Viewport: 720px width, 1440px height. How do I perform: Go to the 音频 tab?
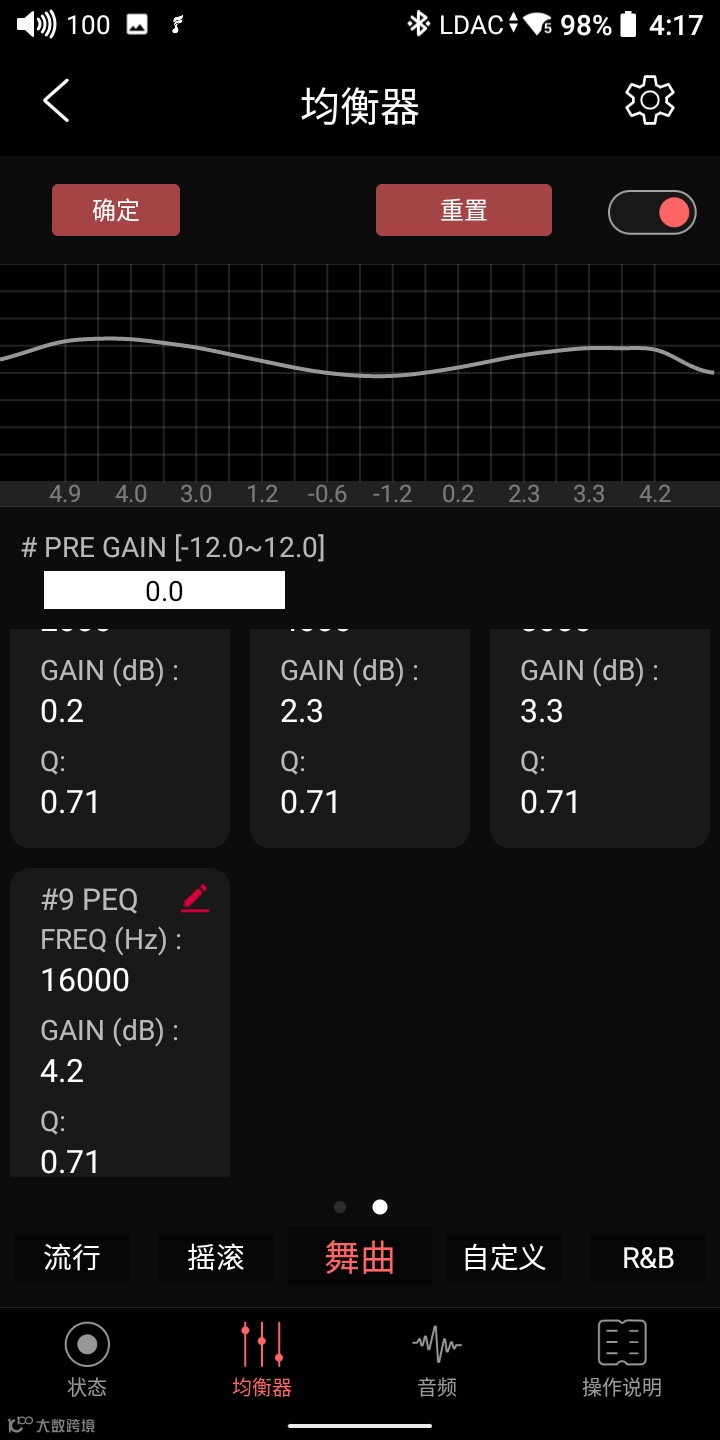[x=437, y=1358]
